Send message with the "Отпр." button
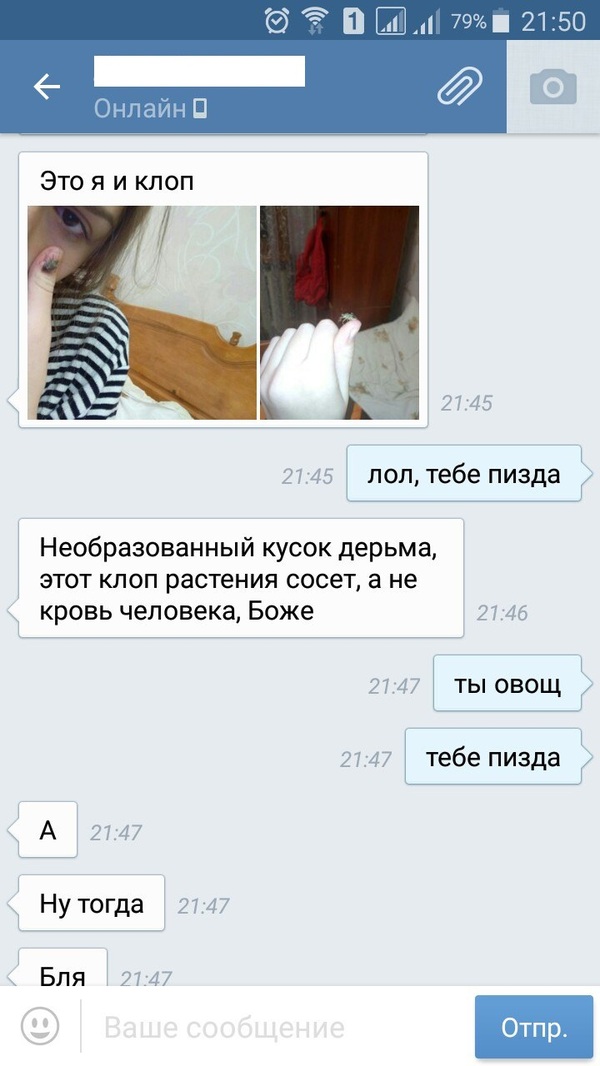This screenshot has width=600, height=1066. click(x=534, y=1027)
